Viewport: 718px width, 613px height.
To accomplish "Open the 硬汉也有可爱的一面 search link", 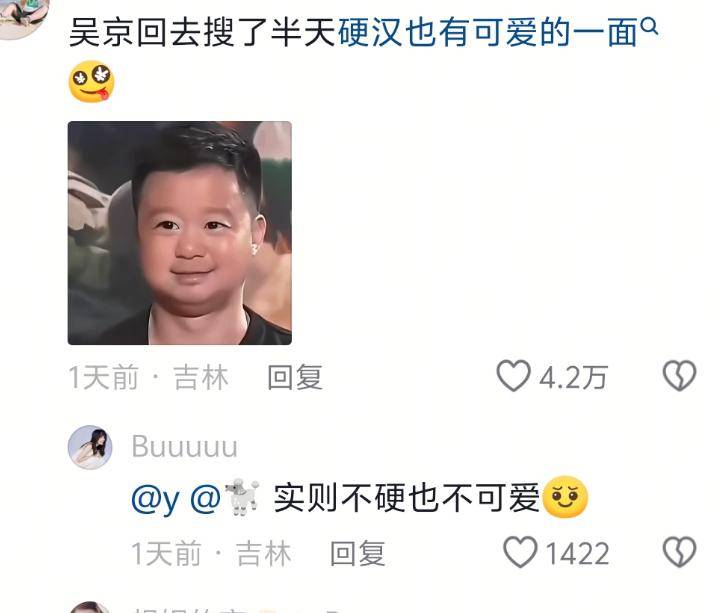I will click(497, 33).
